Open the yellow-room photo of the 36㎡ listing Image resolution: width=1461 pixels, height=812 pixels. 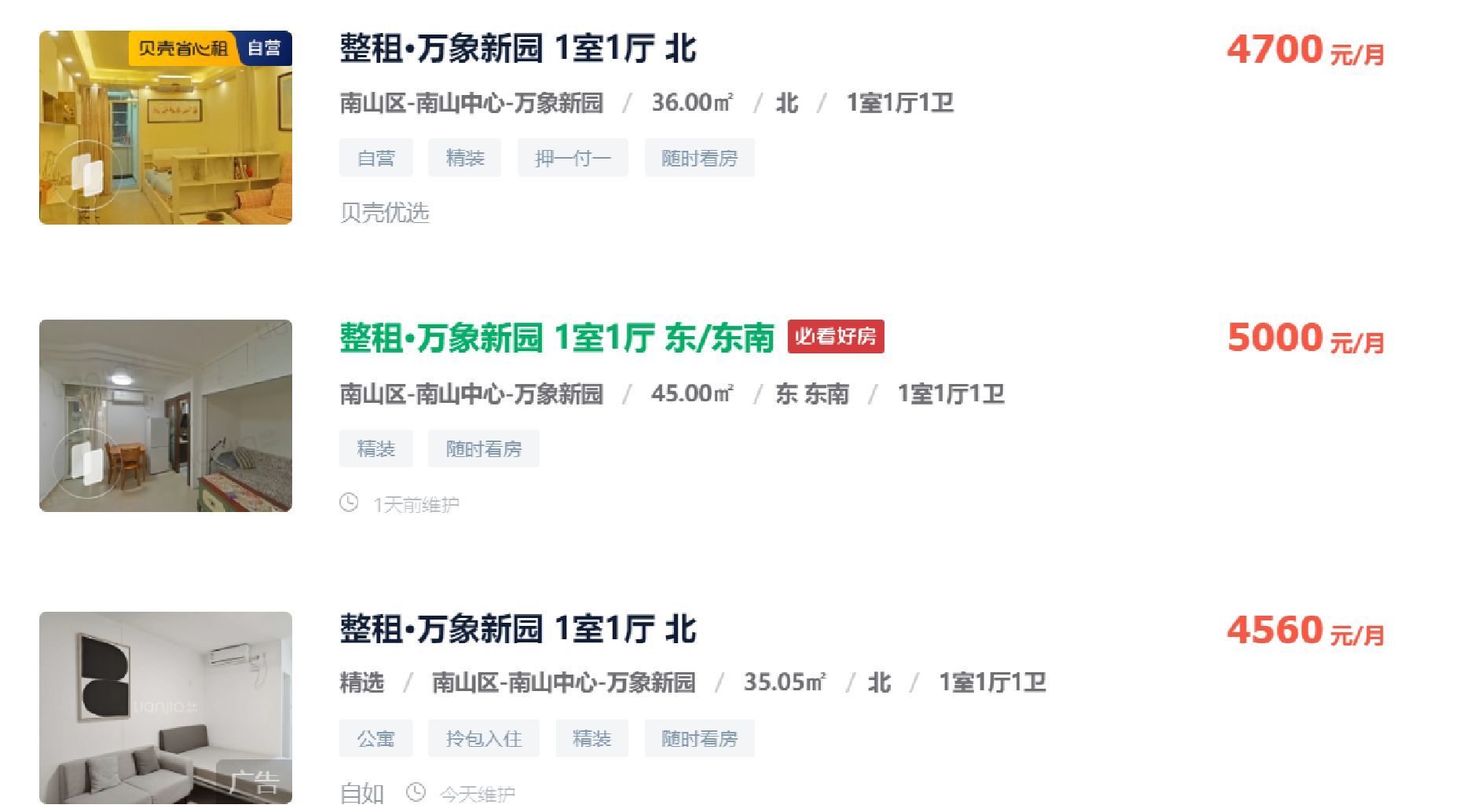[x=166, y=127]
